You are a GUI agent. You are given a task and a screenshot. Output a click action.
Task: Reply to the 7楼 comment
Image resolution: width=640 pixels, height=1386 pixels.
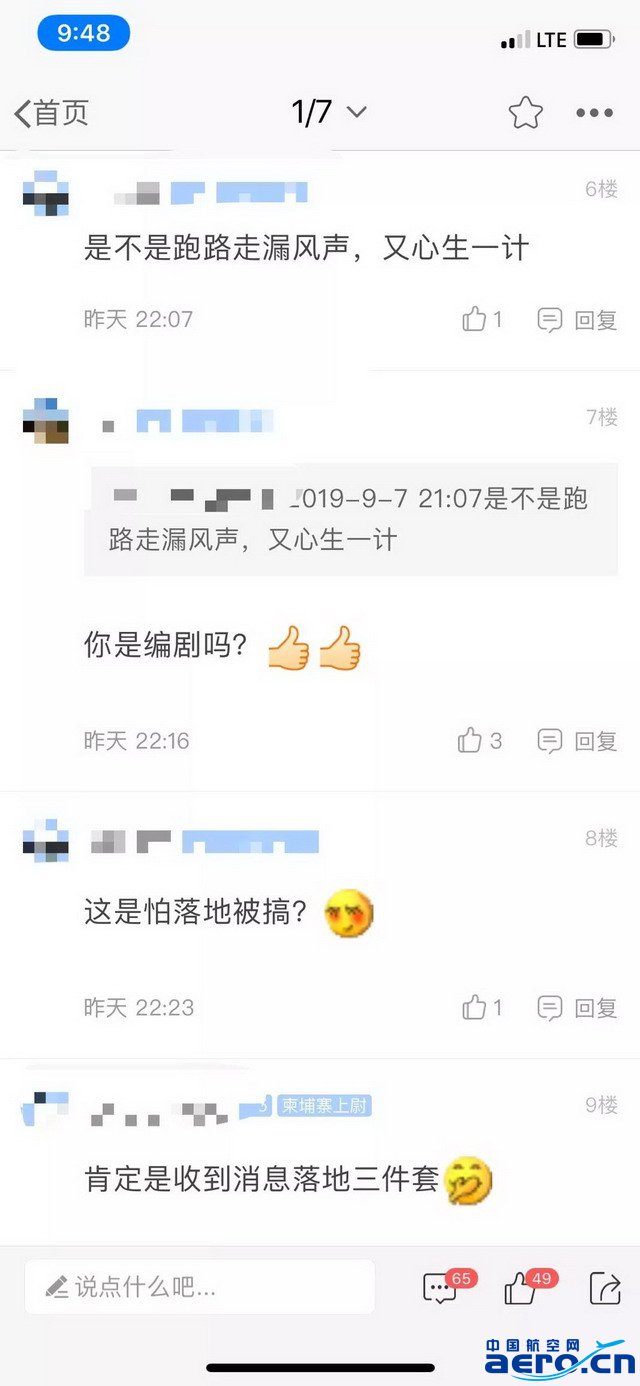click(577, 741)
